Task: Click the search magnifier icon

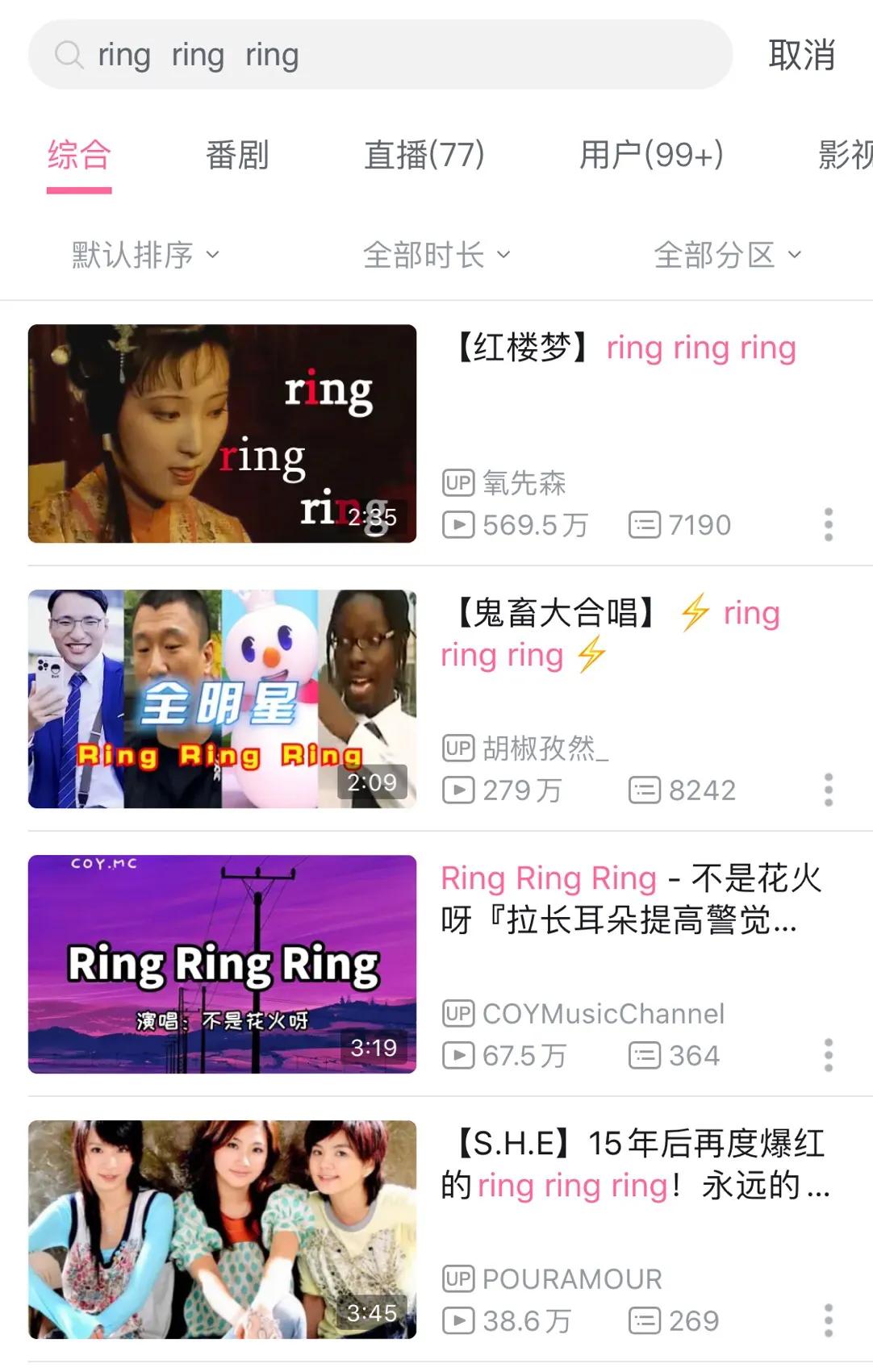Action: (x=71, y=55)
